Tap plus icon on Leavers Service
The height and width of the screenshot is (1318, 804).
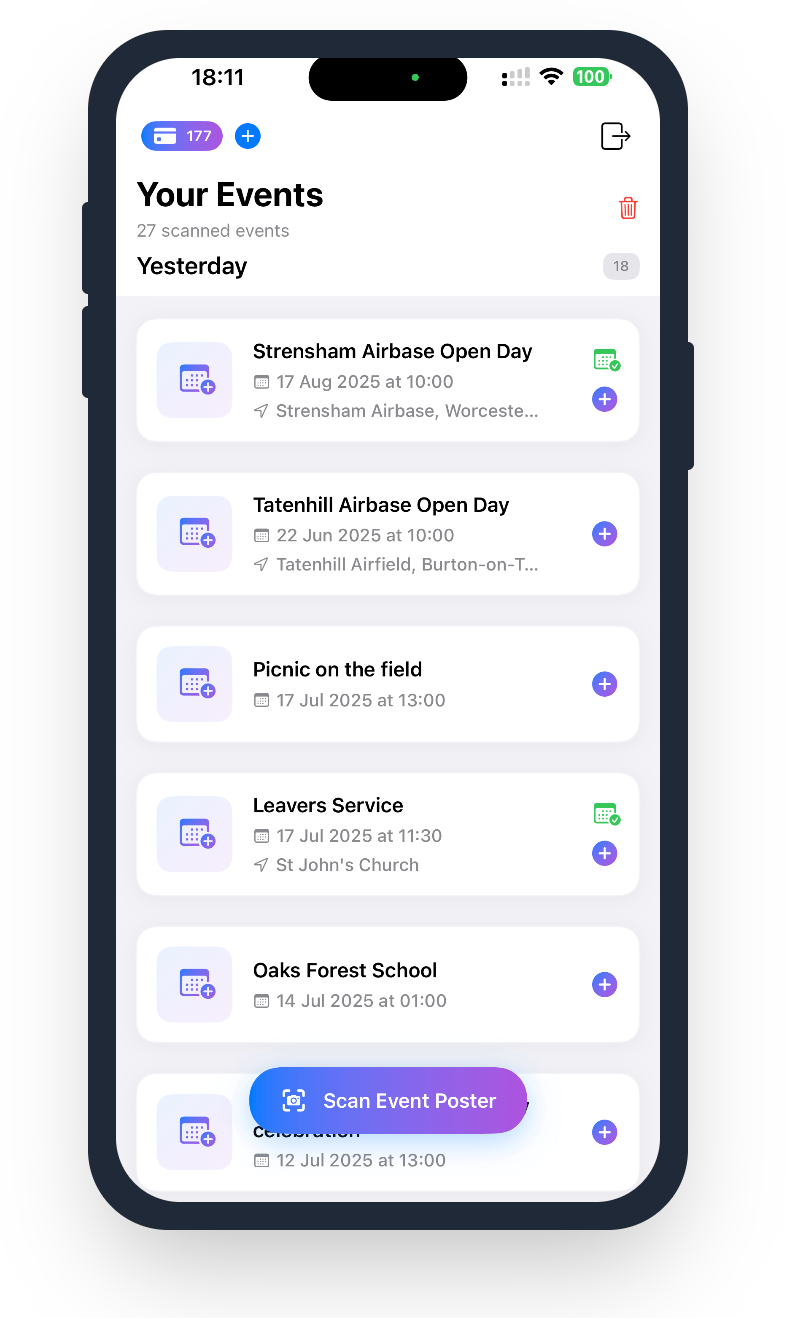click(x=604, y=853)
